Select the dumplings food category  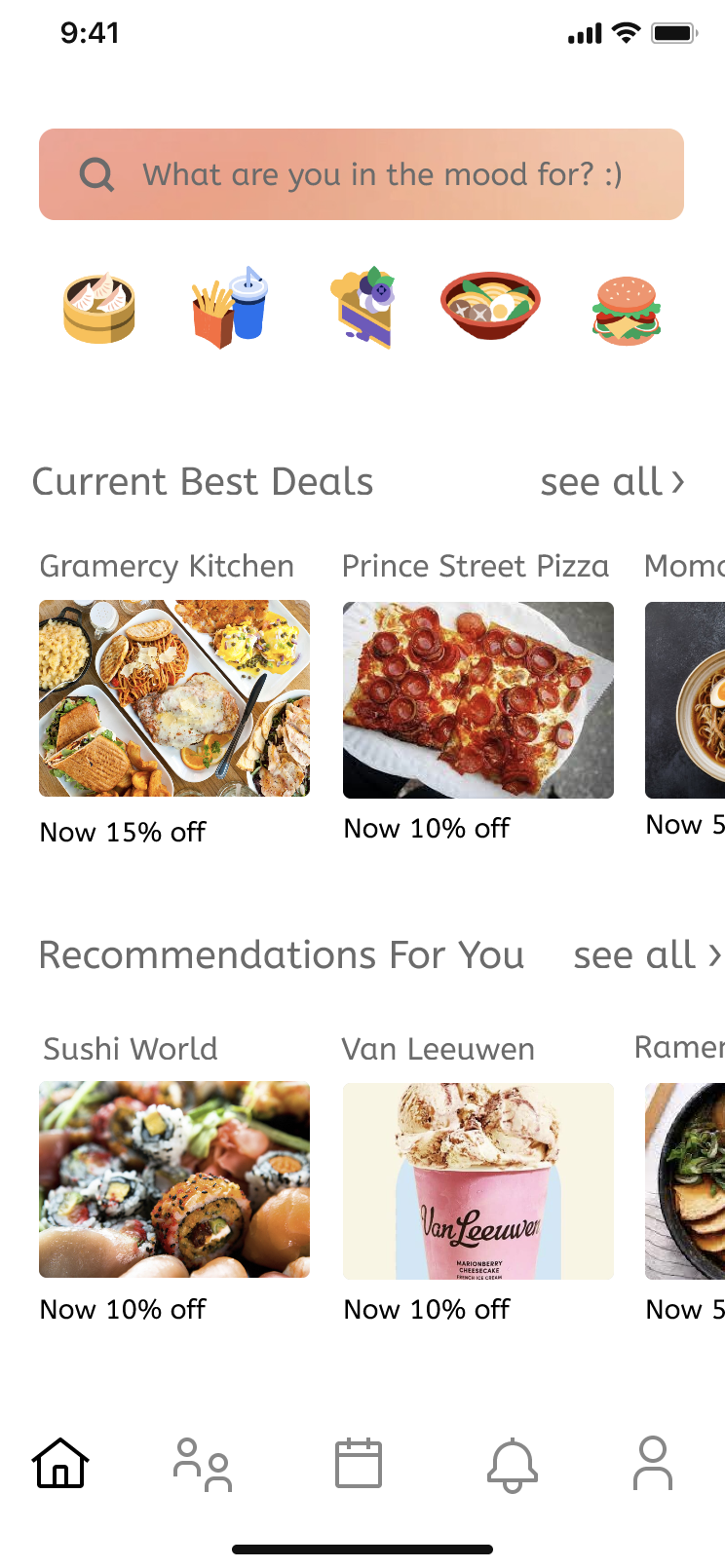(99, 309)
